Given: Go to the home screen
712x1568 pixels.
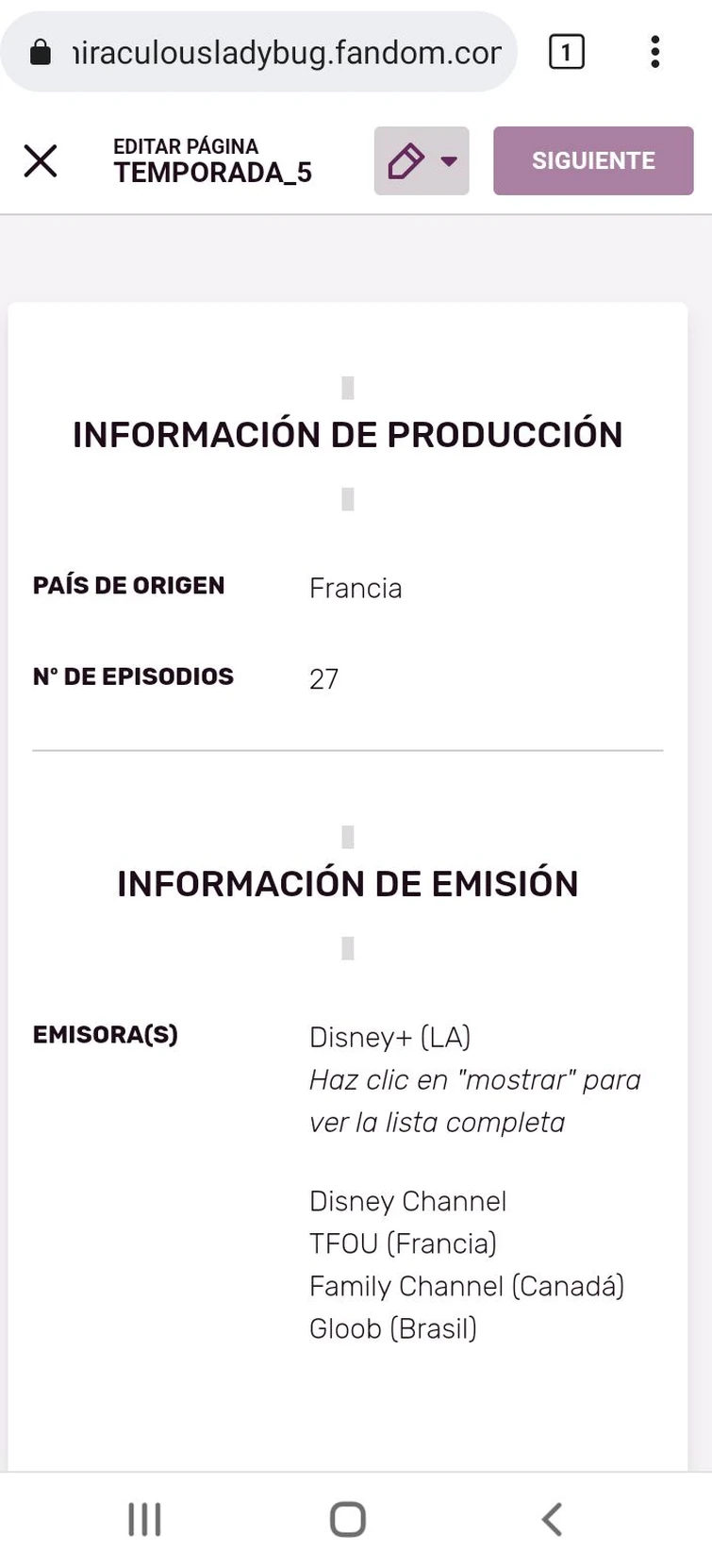Looking at the screenshot, I should pos(347,1519).
